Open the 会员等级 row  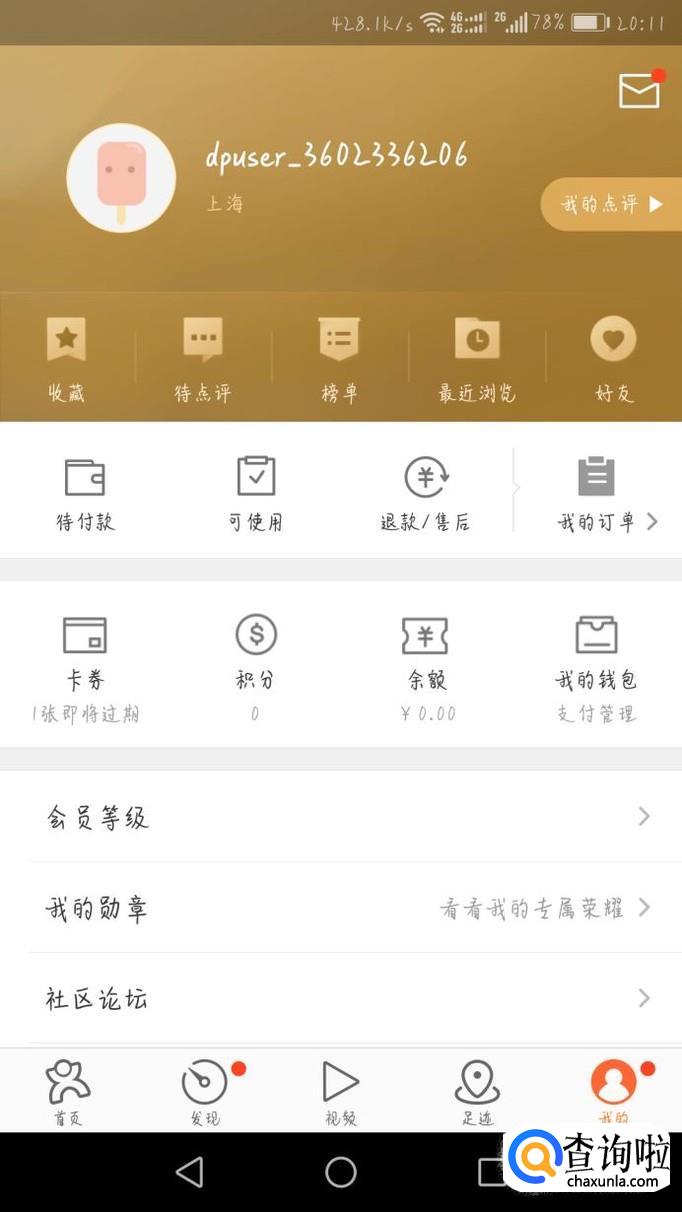pos(341,817)
